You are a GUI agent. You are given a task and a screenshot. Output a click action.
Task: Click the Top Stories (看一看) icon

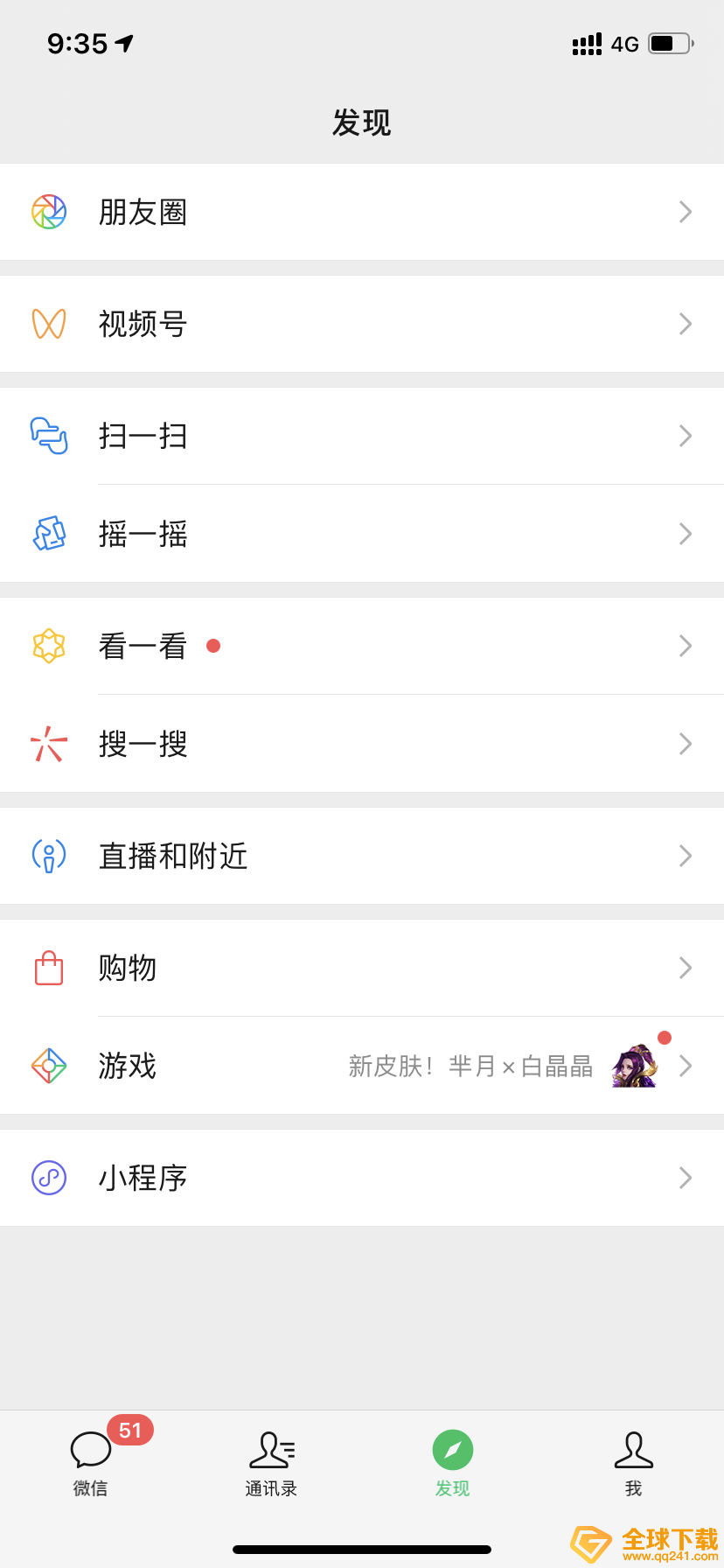[x=50, y=646]
